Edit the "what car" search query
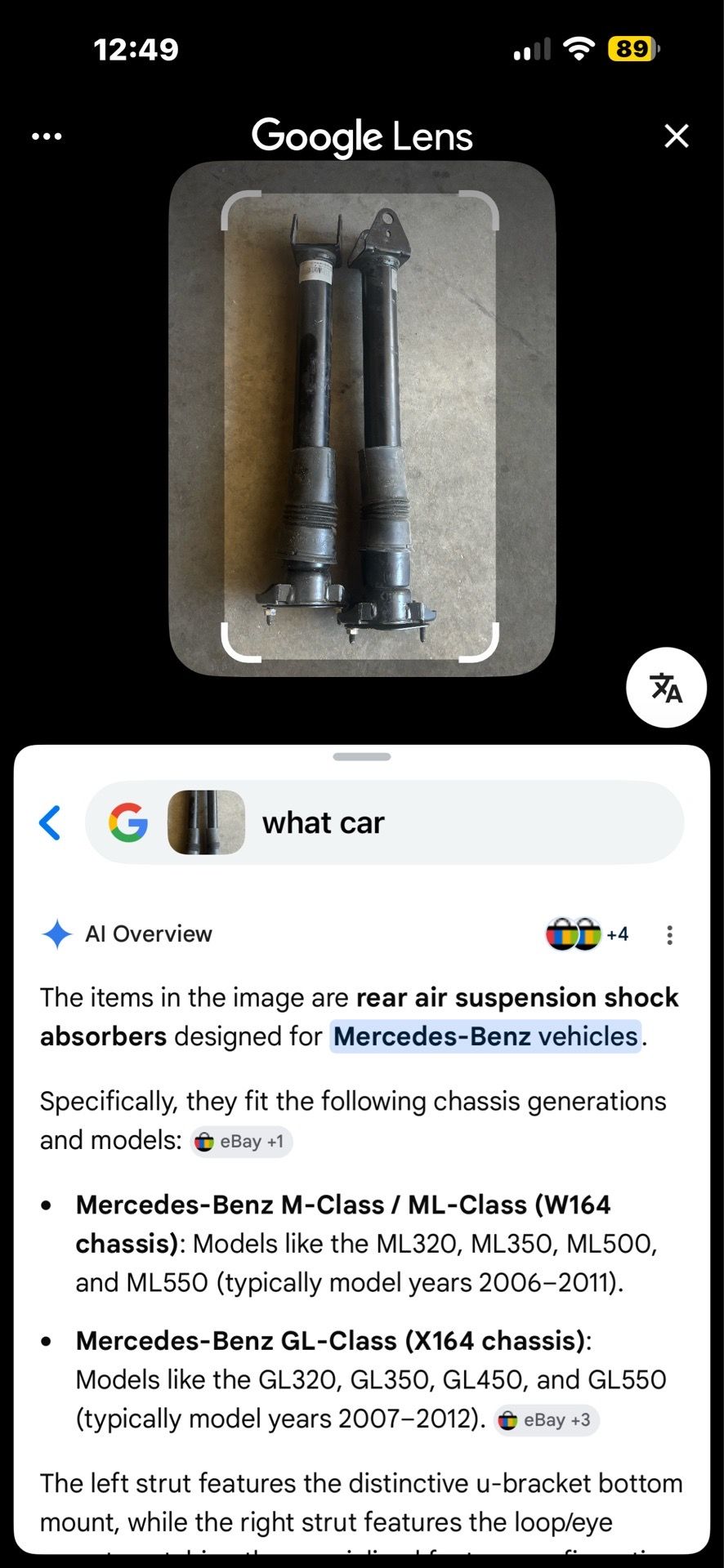Viewport: 724px width, 1568px height. click(x=385, y=822)
